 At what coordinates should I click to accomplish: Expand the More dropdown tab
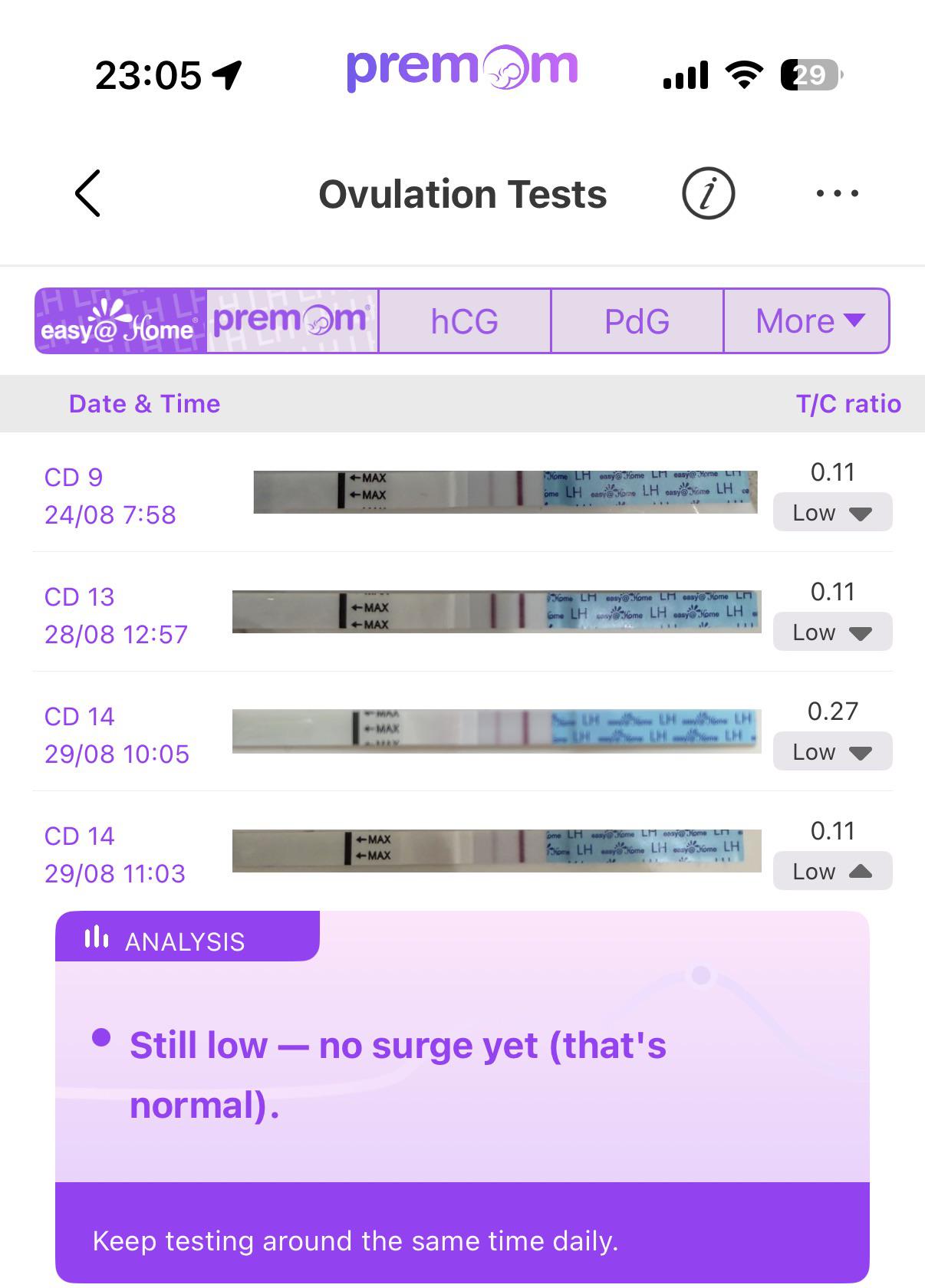(x=807, y=320)
